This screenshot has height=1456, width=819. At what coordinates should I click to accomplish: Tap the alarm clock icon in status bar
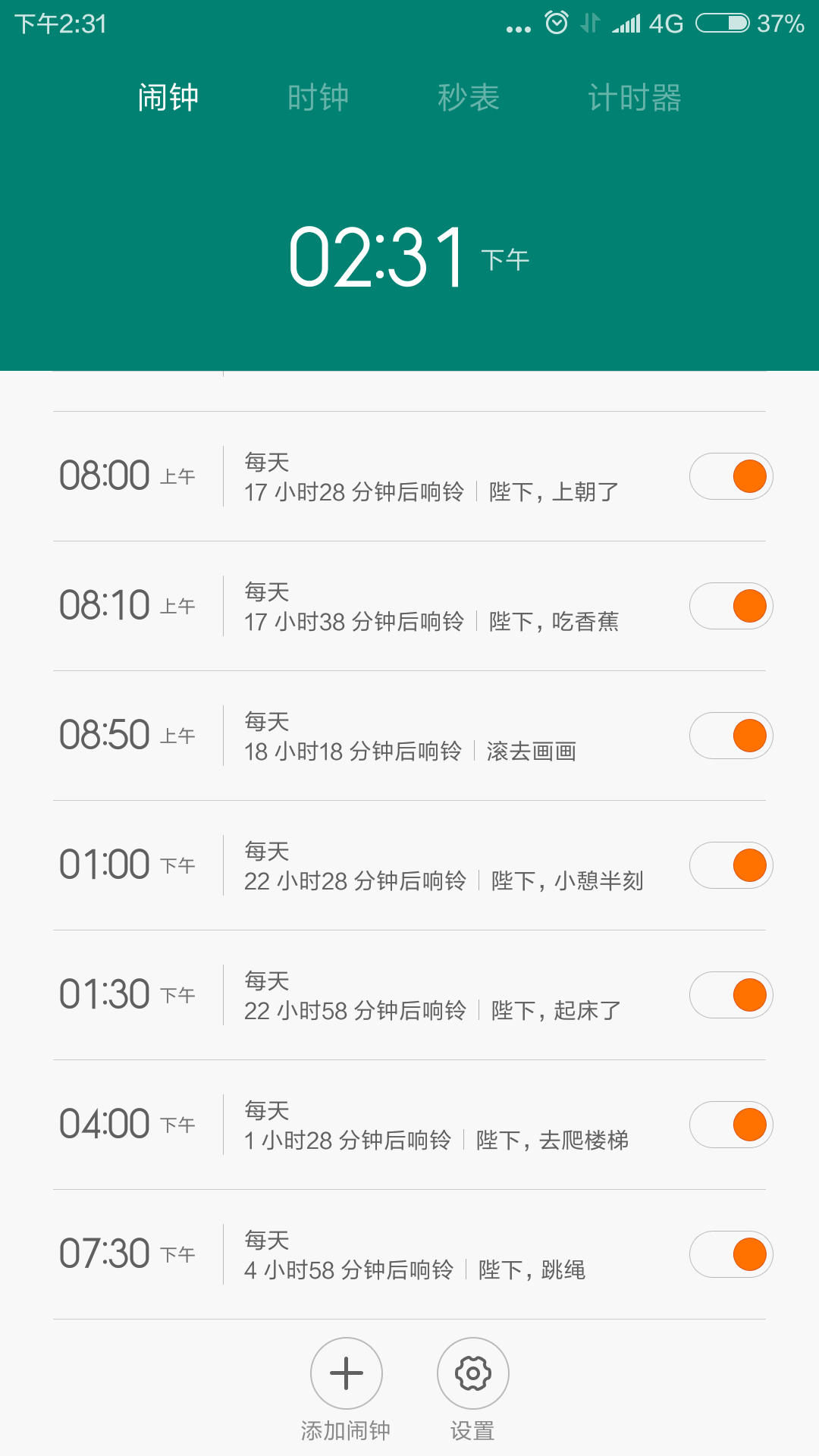pos(556,23)
